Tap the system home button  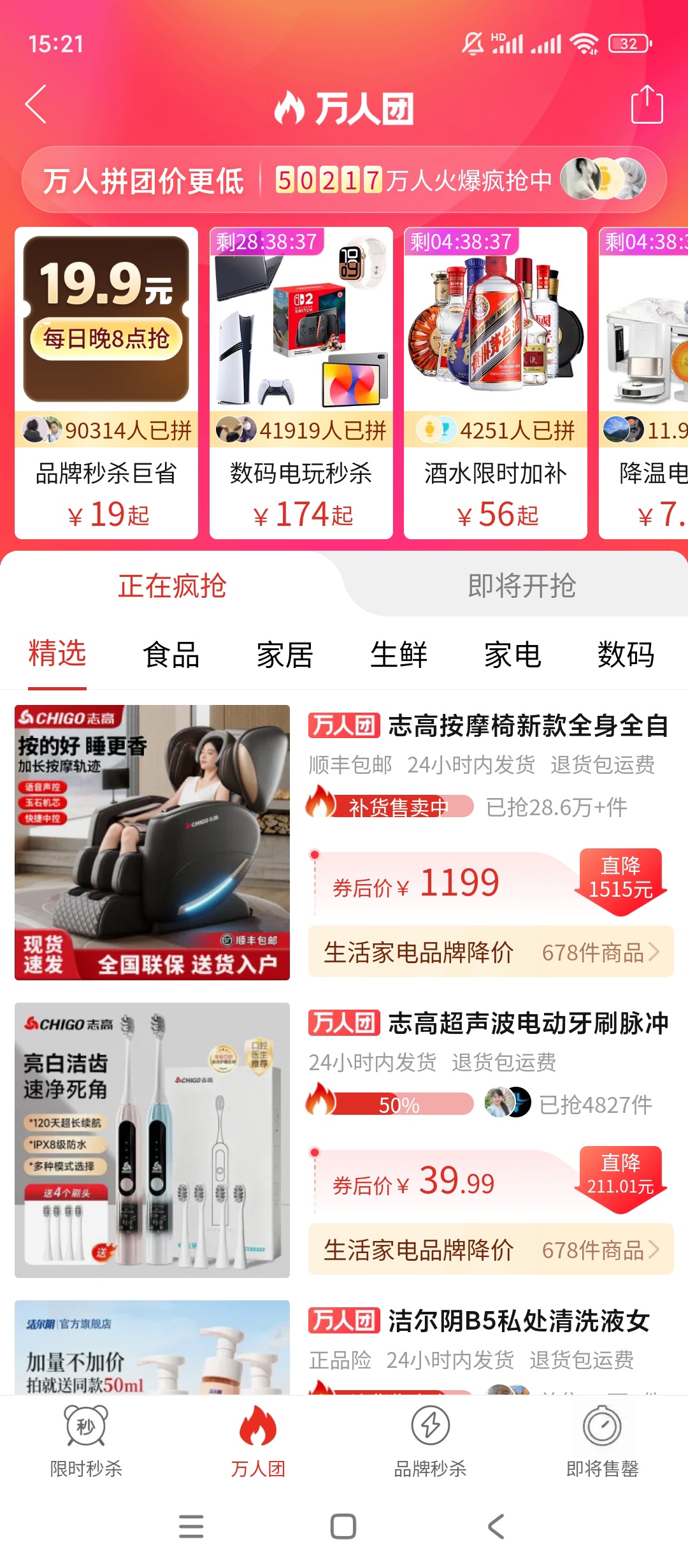pyautogui.click(x=343, y=1527)
